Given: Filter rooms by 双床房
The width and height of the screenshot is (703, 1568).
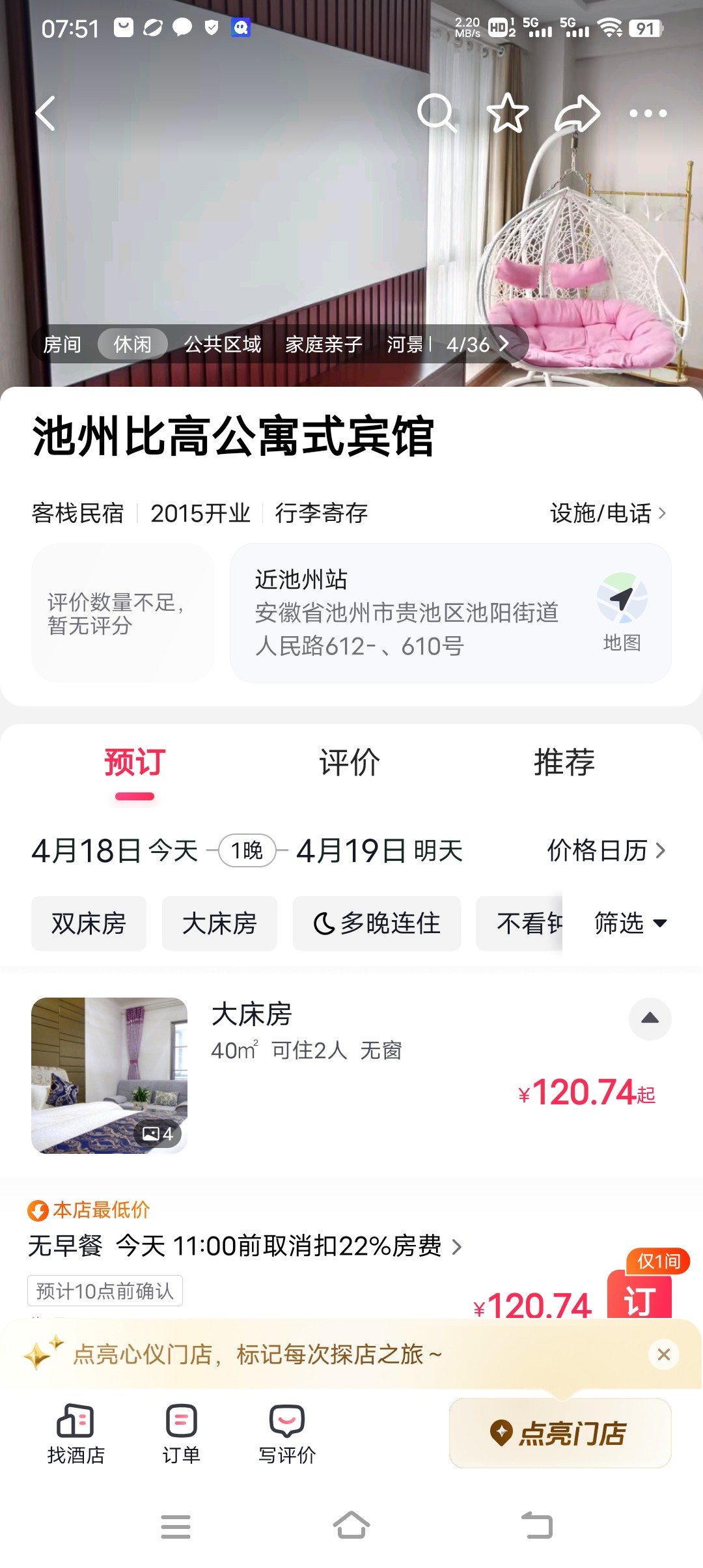Looking at the screenshot, I should [x=89, y=923].
